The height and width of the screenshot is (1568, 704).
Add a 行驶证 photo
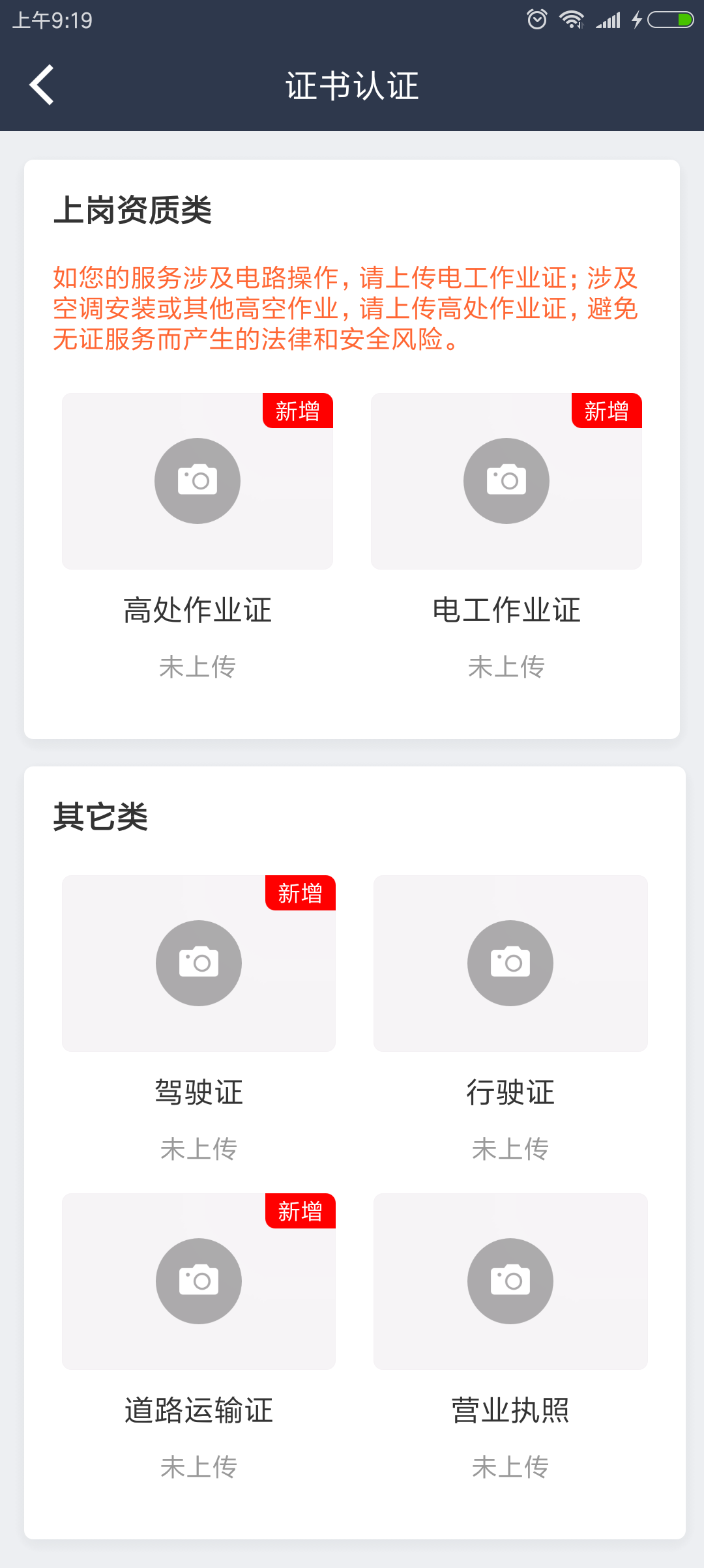coord(510,963)
